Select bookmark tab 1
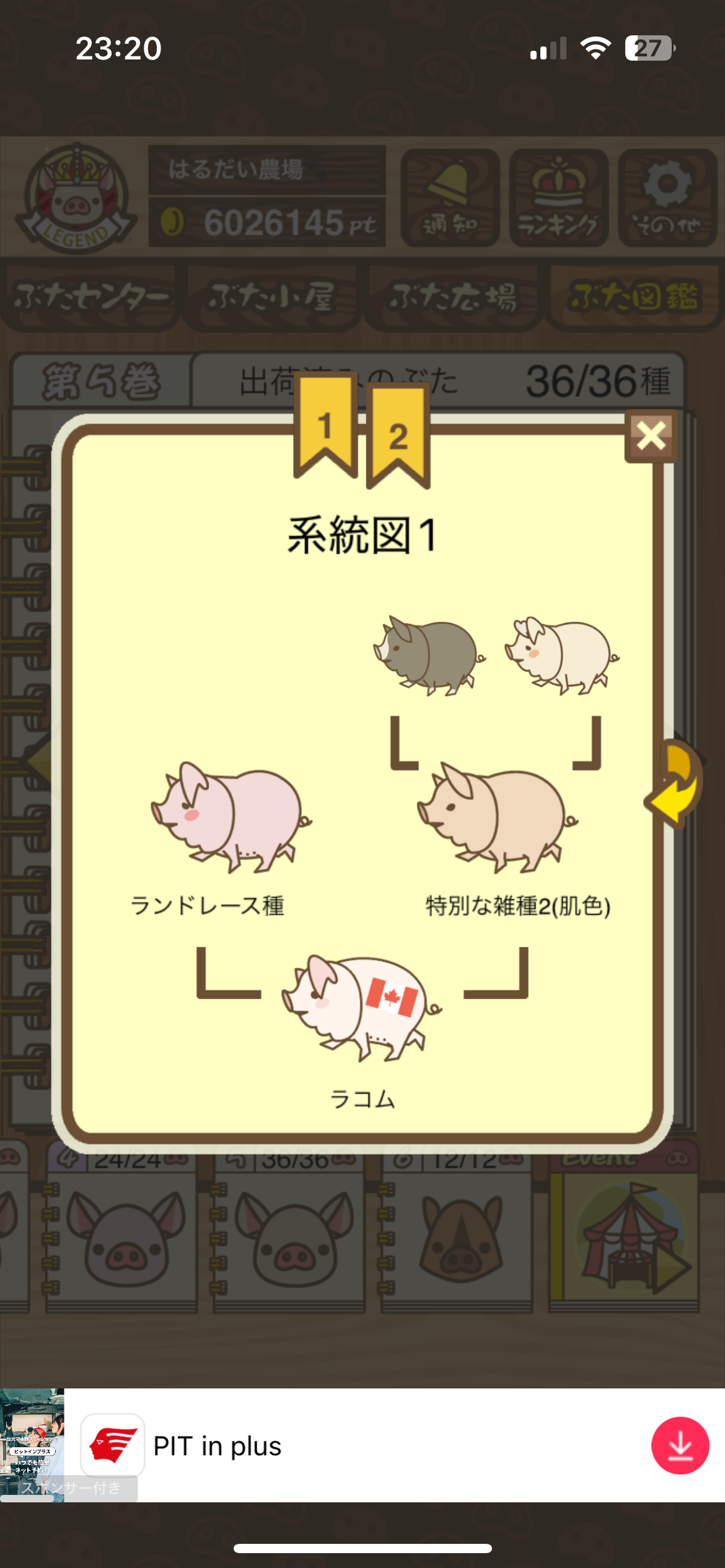Image resolution: width=725 pixels, height=1568 pixels. click(x=325, y=425)
